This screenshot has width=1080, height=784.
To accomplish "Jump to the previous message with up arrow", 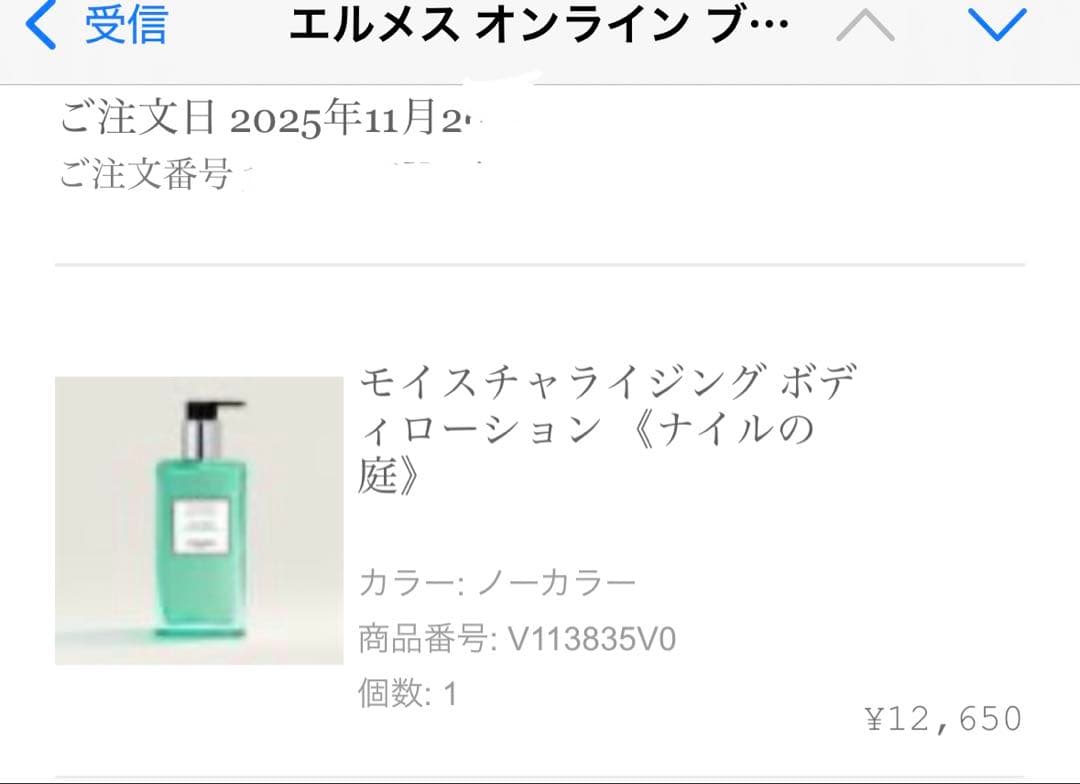I will coord(865,27).
